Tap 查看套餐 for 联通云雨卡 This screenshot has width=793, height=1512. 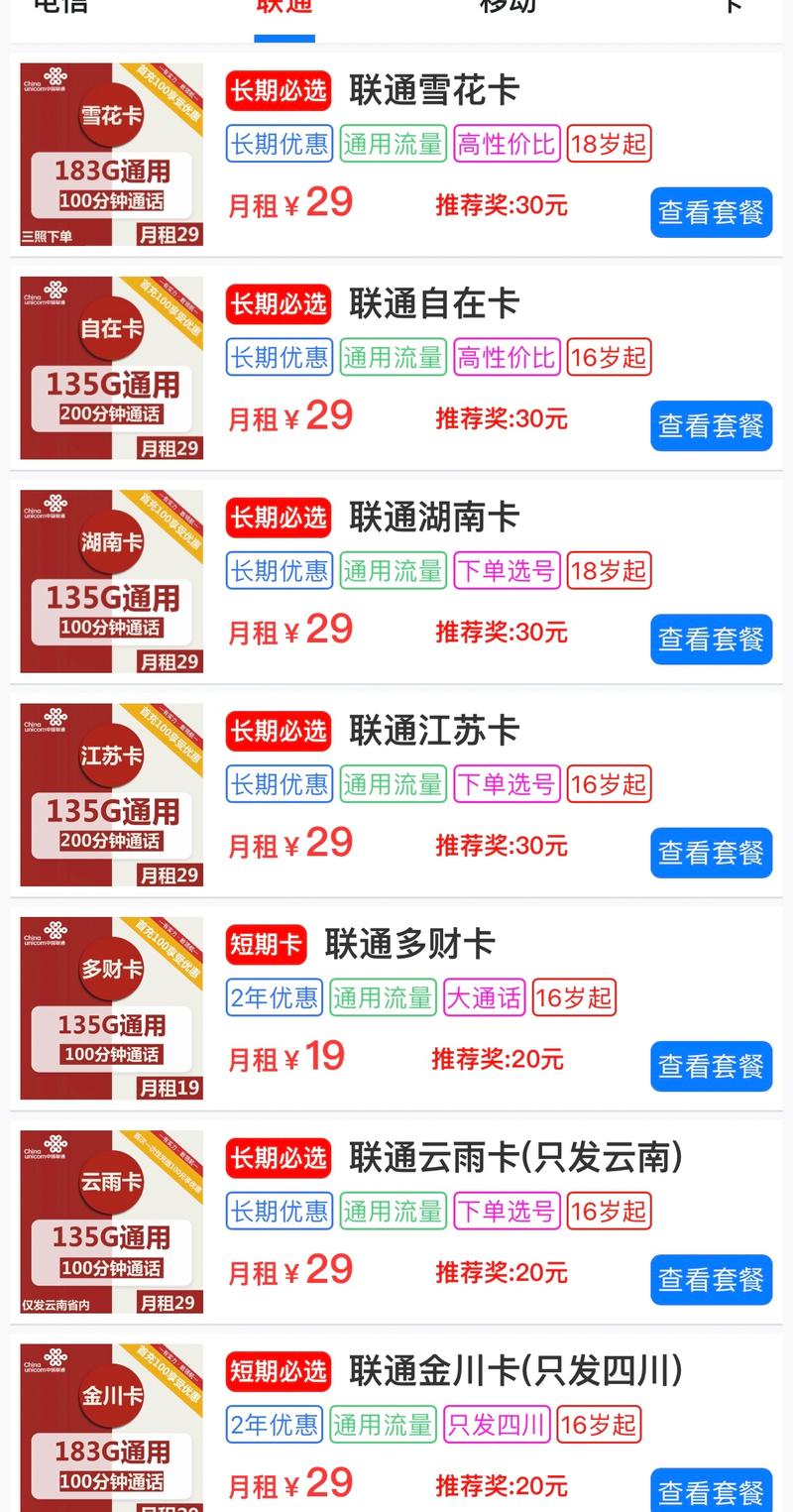(711, 1280)
